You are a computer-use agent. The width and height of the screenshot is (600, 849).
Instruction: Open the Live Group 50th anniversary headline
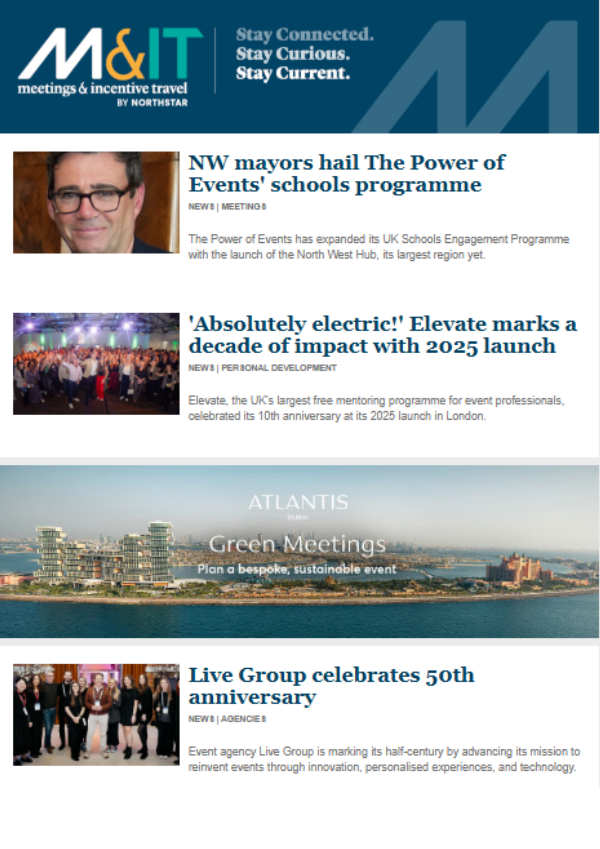(331, 686)
